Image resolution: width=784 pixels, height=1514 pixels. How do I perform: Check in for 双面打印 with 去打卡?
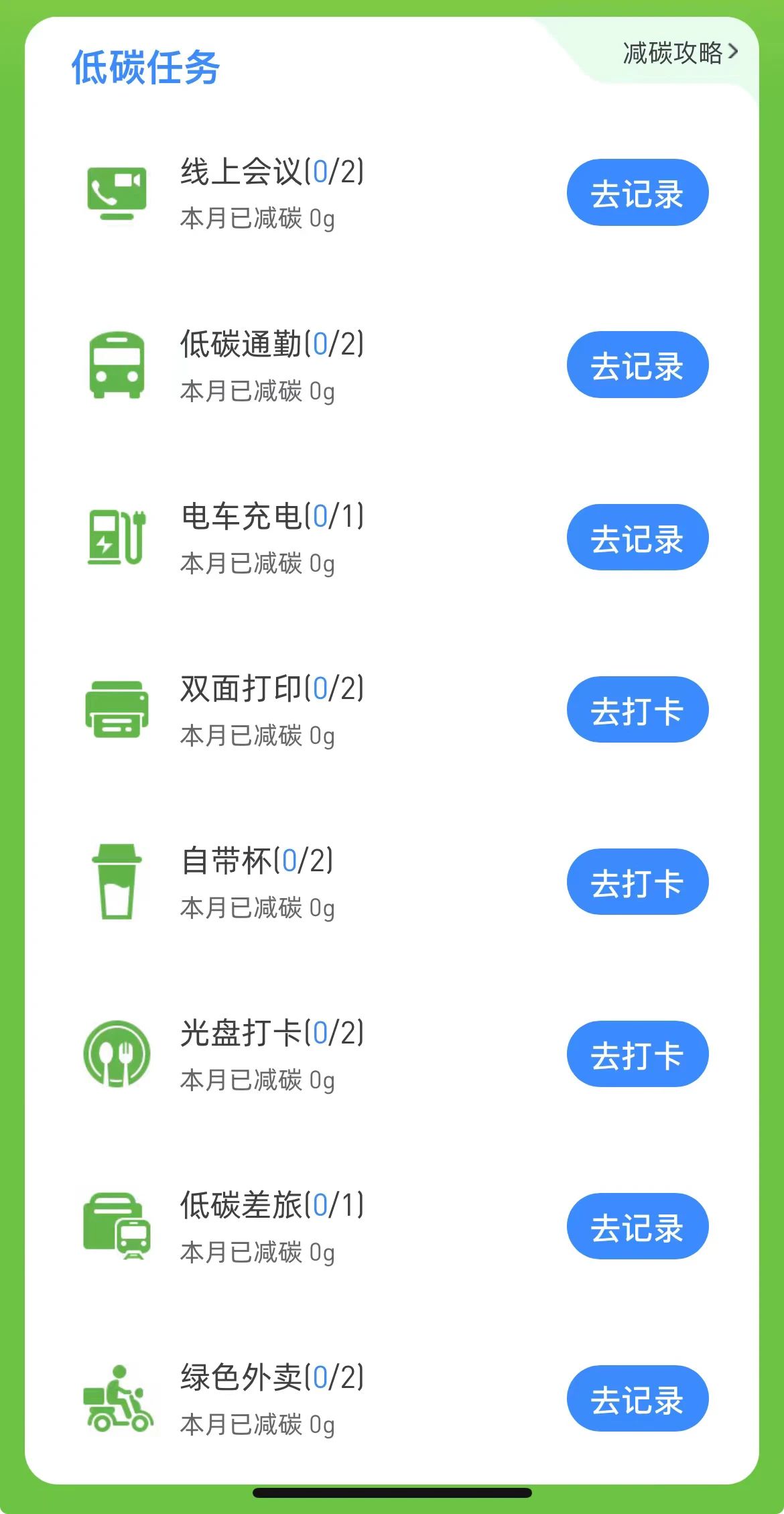637,710
